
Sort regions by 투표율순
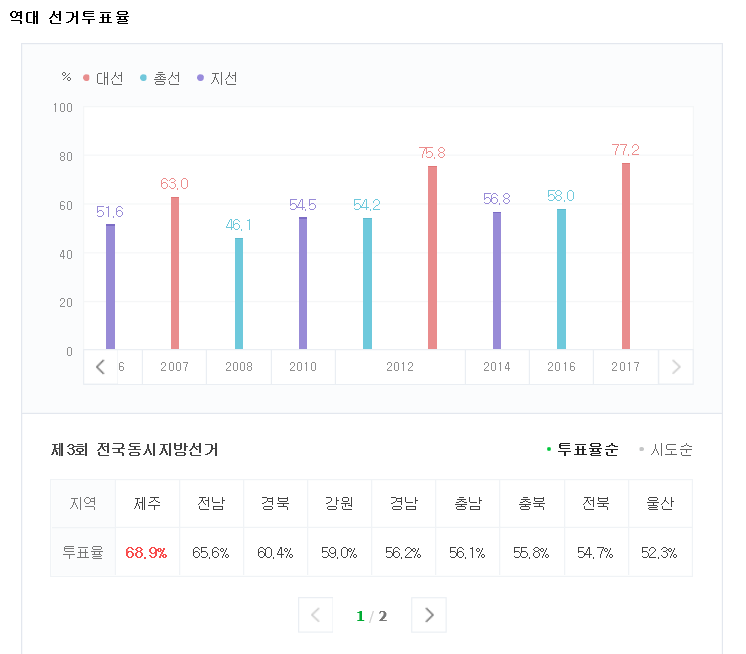[586, 449]
